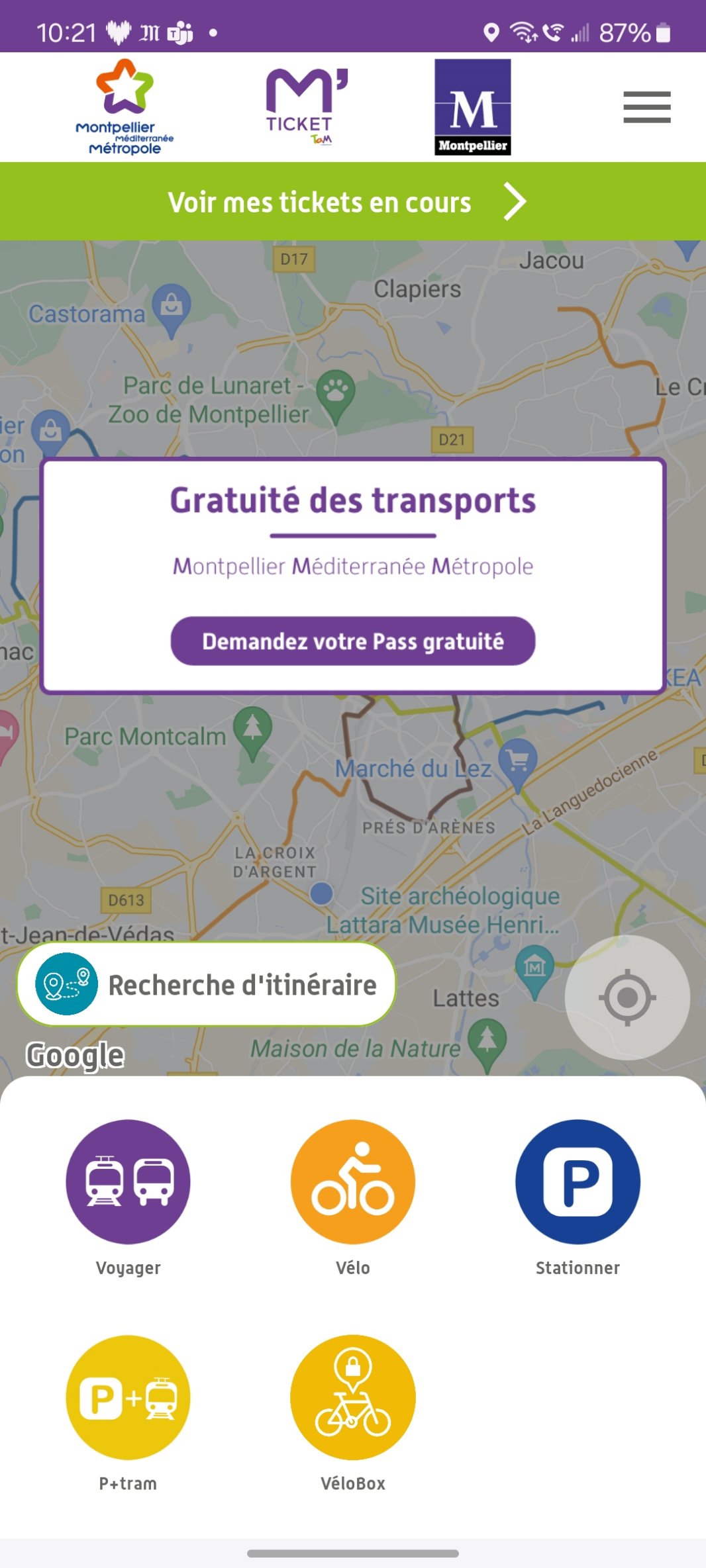
Task: Open the VéloBox section
Action: pos(352,1397)
